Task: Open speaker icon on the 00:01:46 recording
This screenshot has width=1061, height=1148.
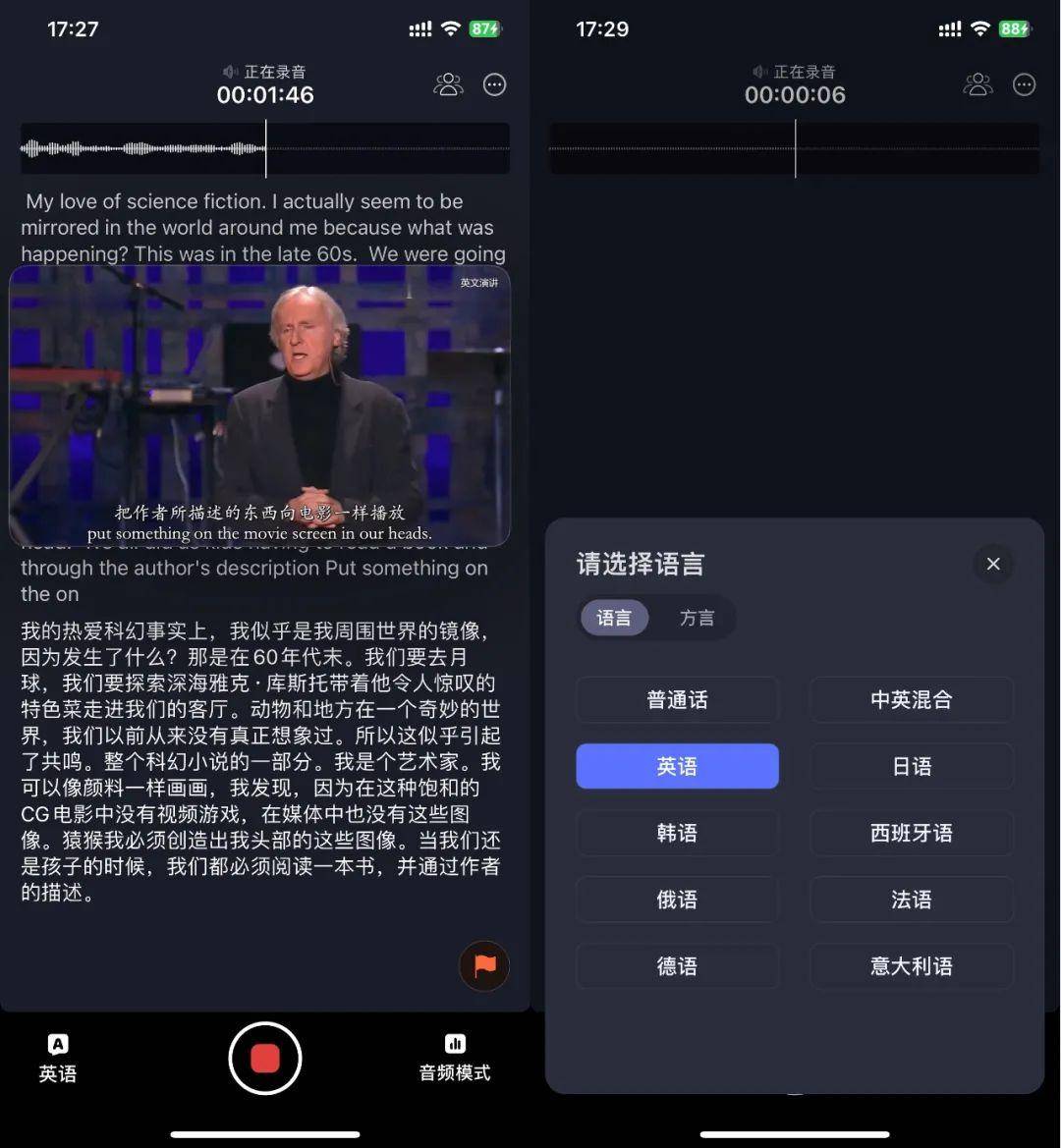Action: click(x=448, y=85)
